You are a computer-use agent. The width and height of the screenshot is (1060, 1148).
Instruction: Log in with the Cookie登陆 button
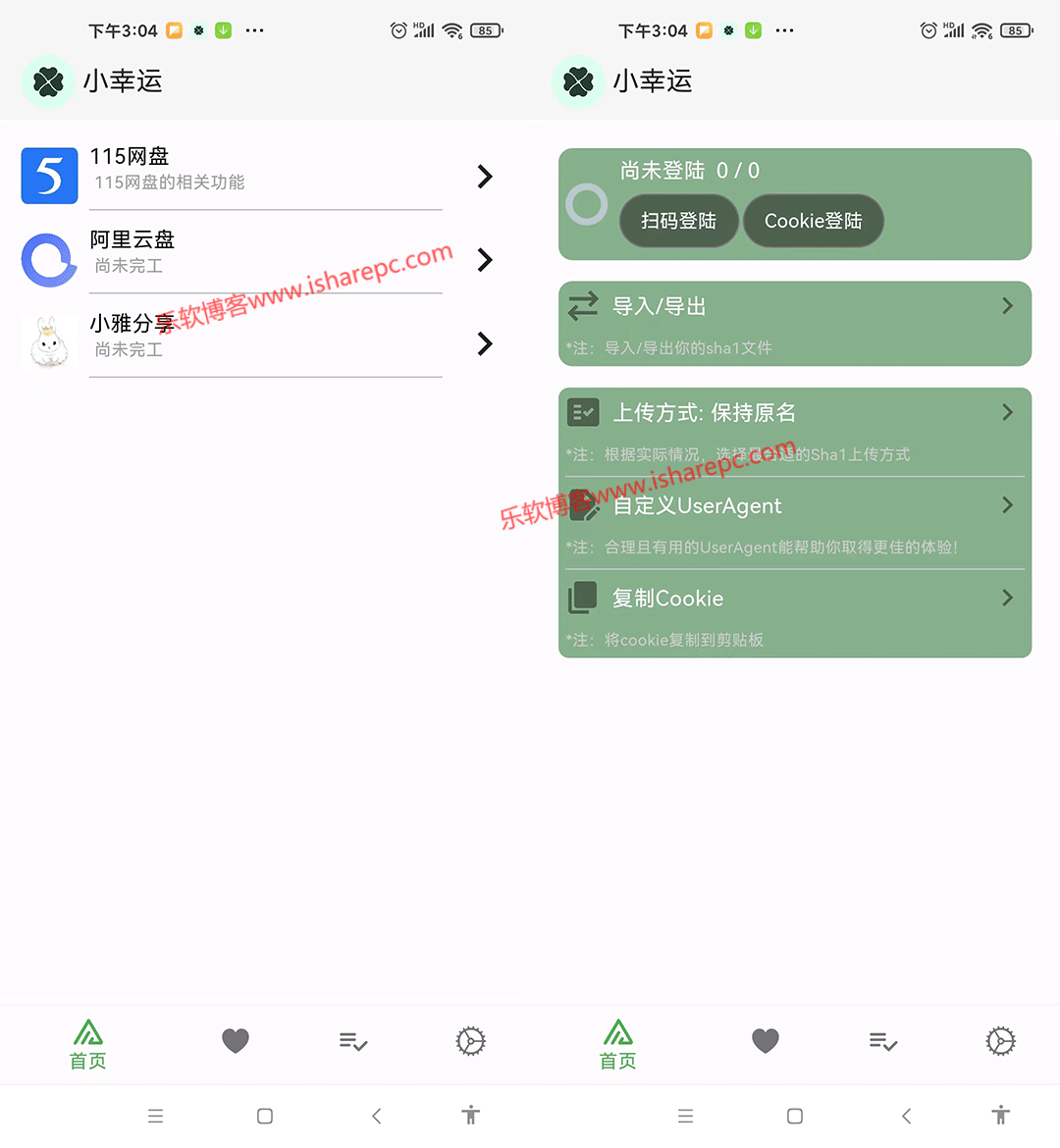click(813, 221)
